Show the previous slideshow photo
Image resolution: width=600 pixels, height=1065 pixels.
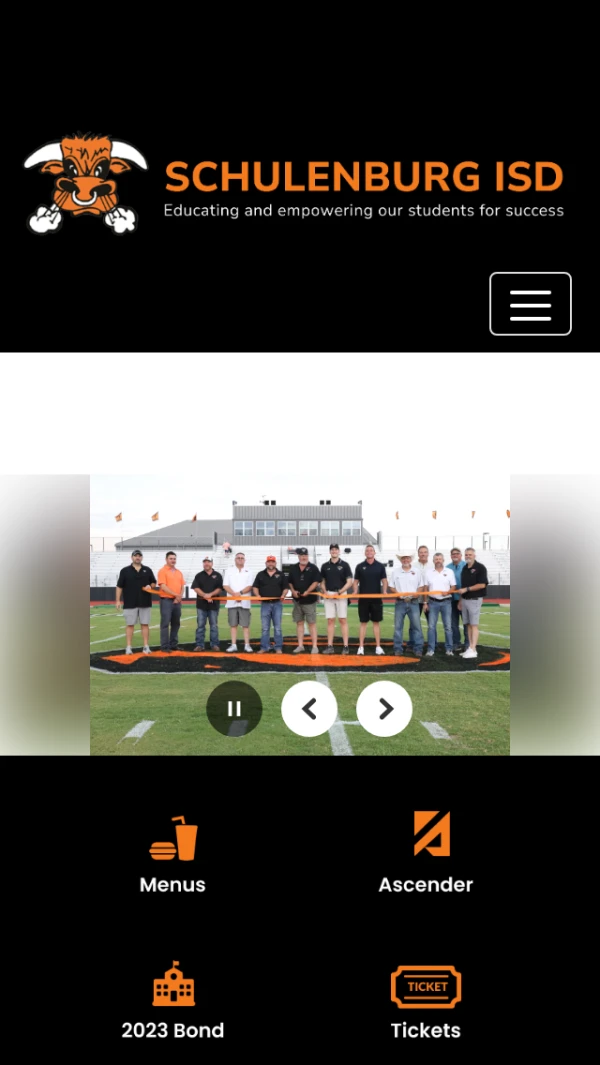point(309,709)
